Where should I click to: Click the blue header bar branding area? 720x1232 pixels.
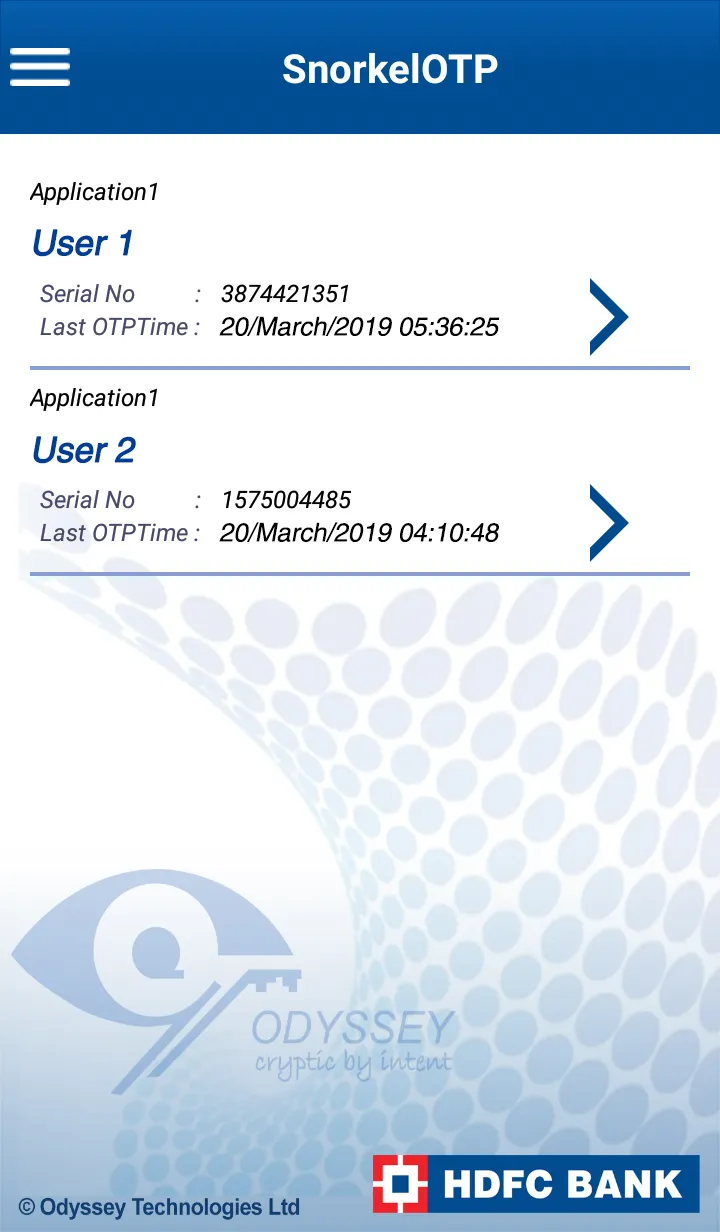(389, 68)
